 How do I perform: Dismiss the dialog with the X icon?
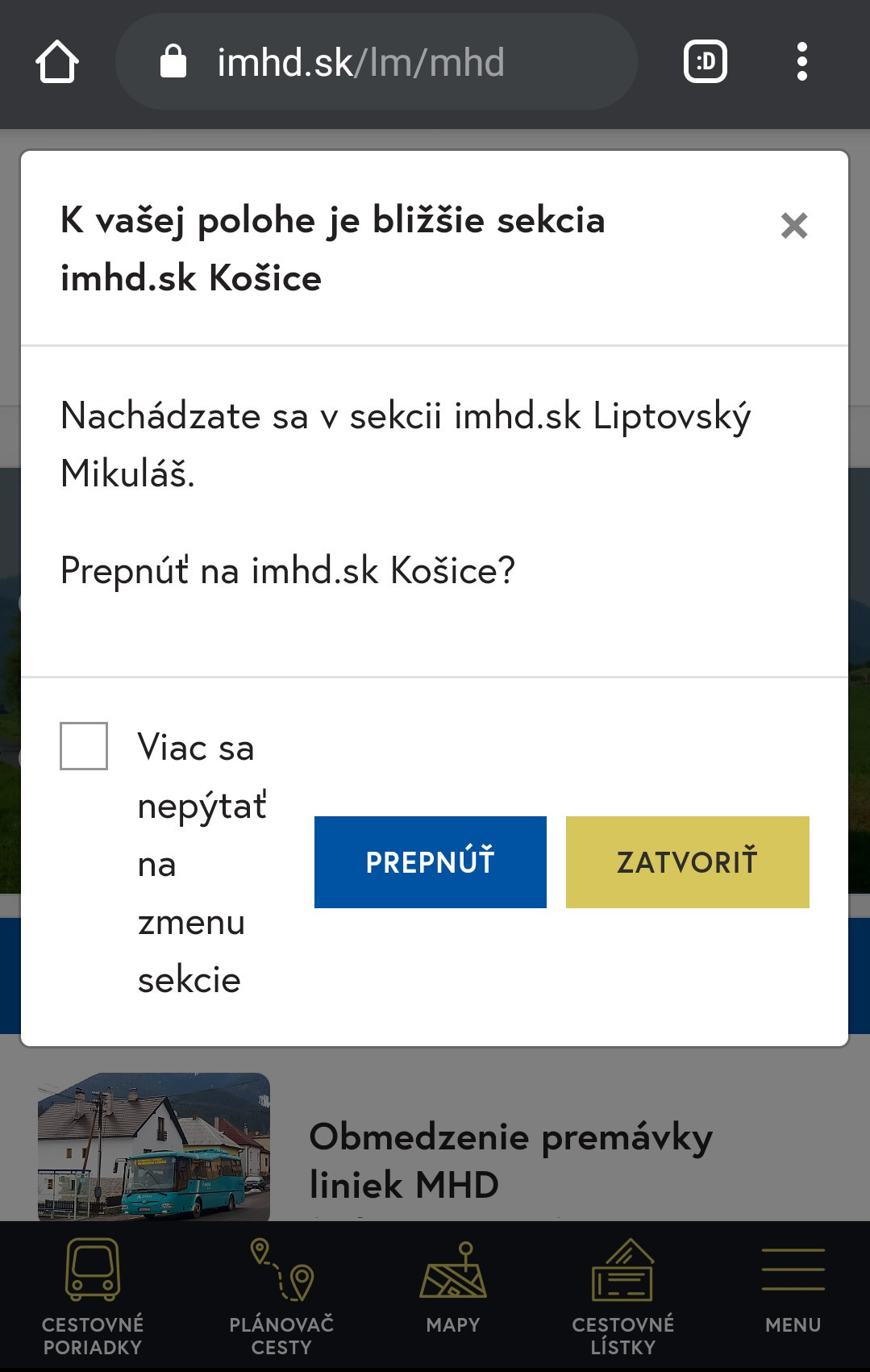tap(793, 226)
